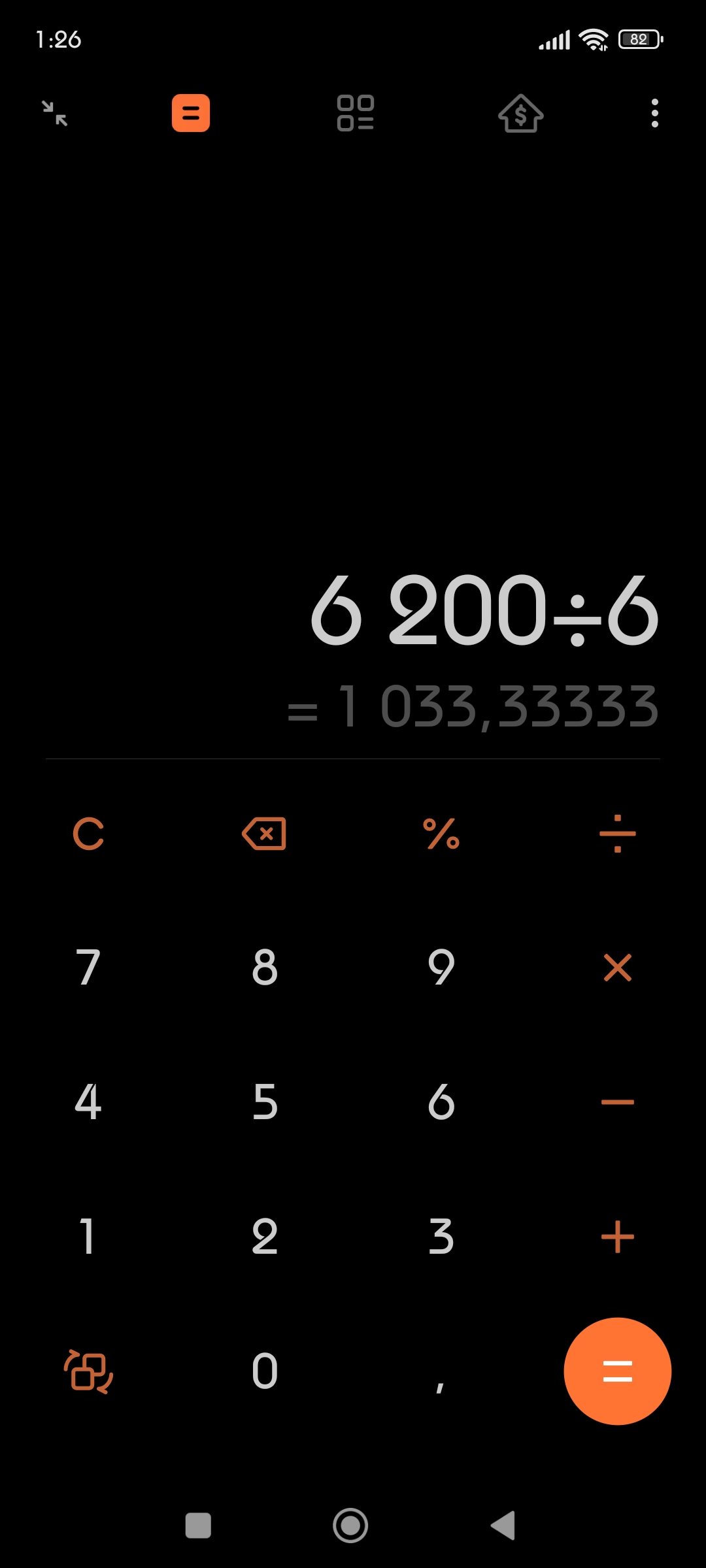This screenshot has height=1568, width=706.
Task: Tap the percent key
Action: (x=441, y=834)
